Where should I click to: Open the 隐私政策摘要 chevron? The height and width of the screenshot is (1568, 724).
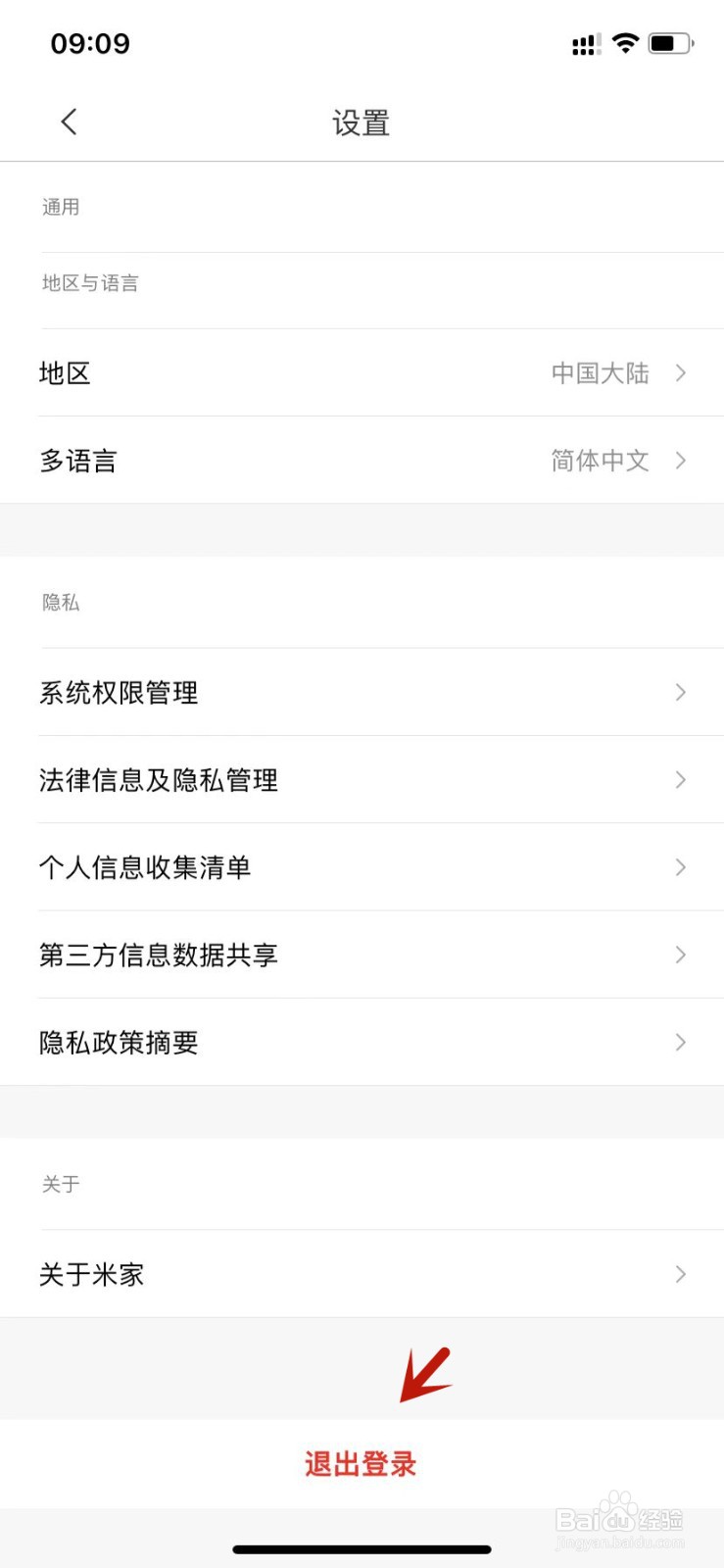point(680,1042)
